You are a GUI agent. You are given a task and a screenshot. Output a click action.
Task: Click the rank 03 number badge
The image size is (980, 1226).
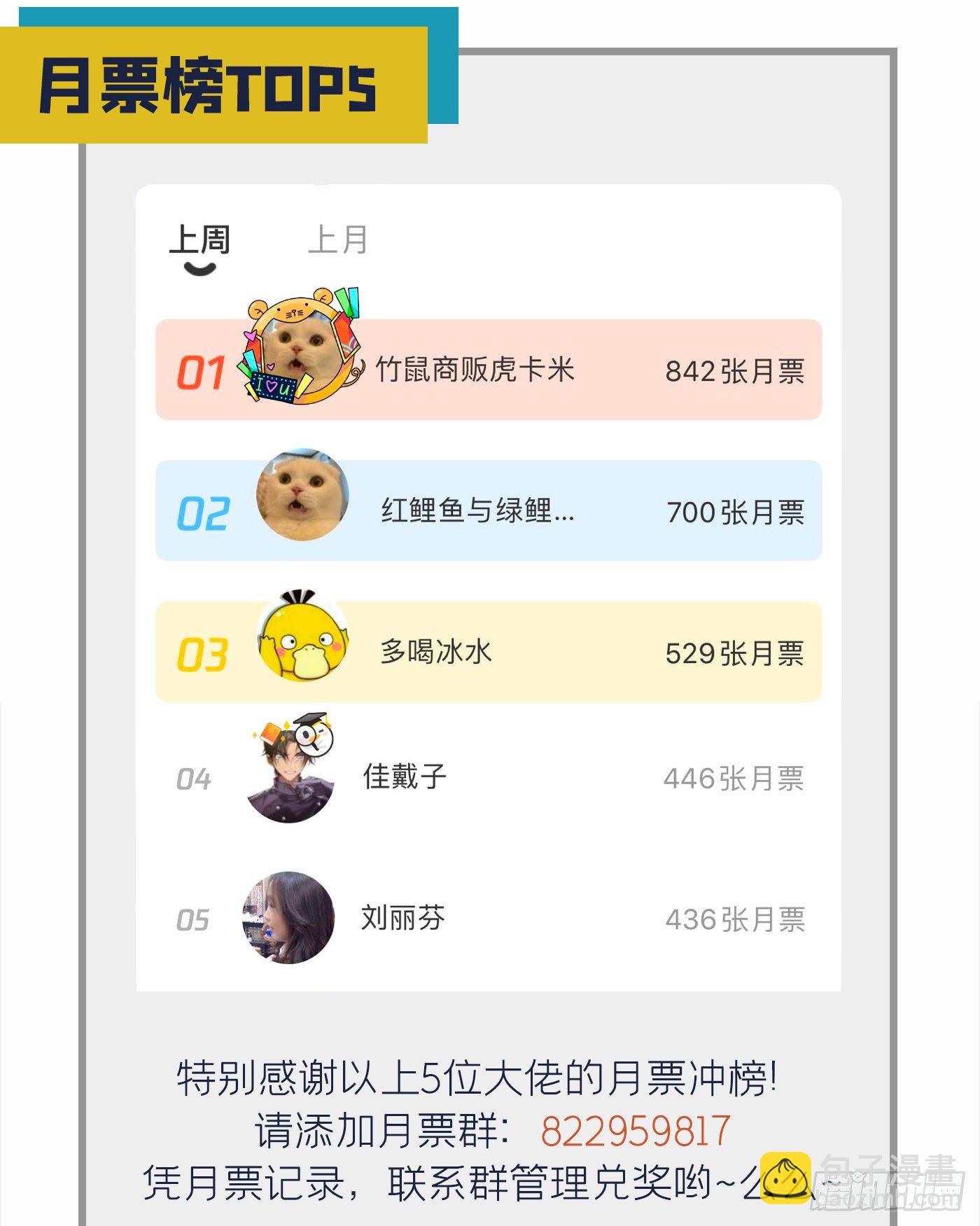203,653
